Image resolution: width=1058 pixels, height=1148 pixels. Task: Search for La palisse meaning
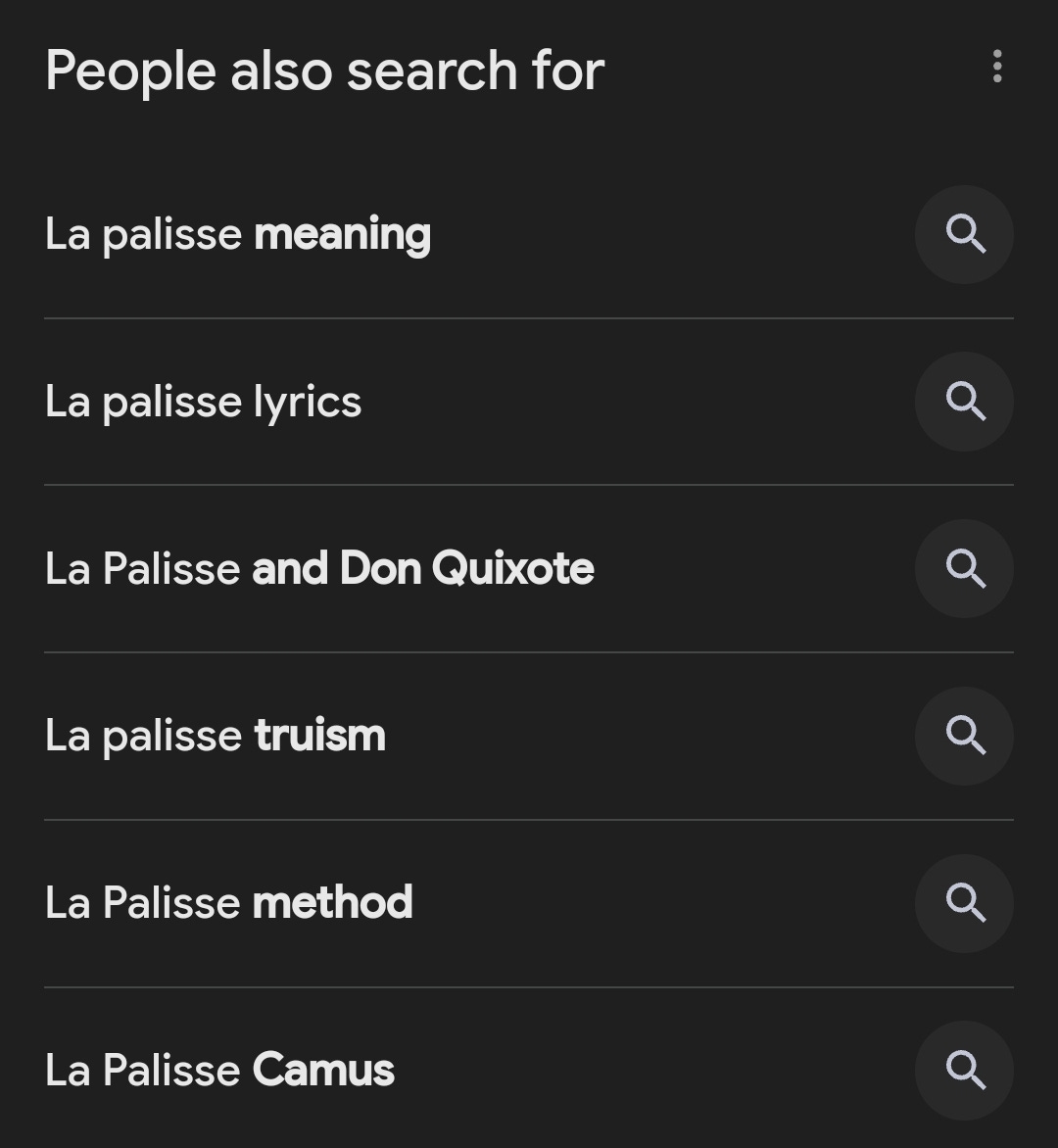[x=239, y=234]
